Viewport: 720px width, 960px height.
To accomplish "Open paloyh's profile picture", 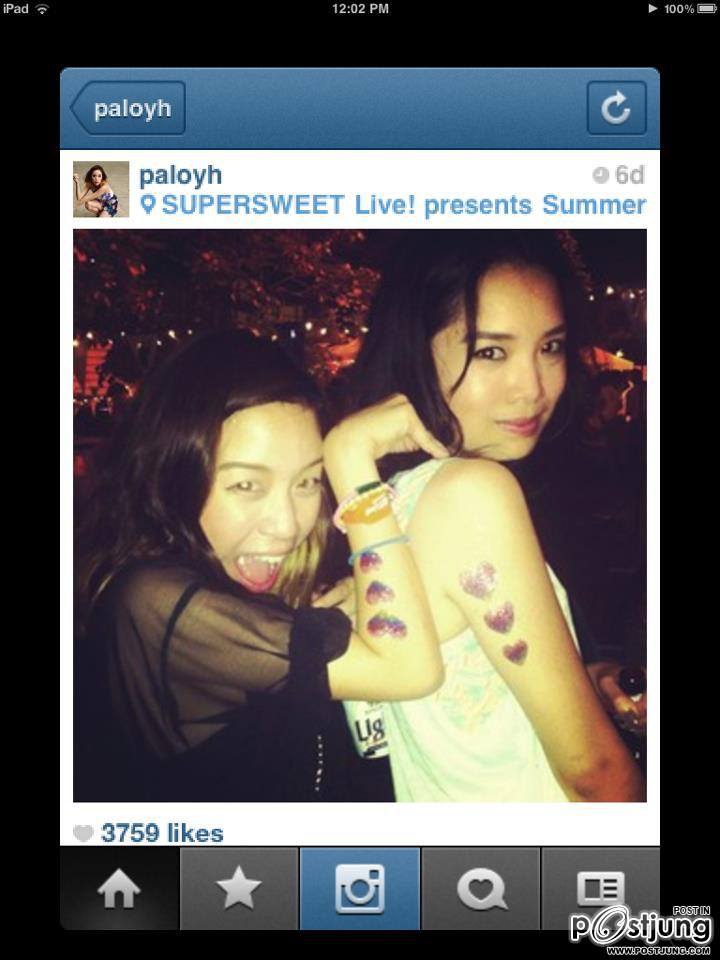I will click(101, 189).
